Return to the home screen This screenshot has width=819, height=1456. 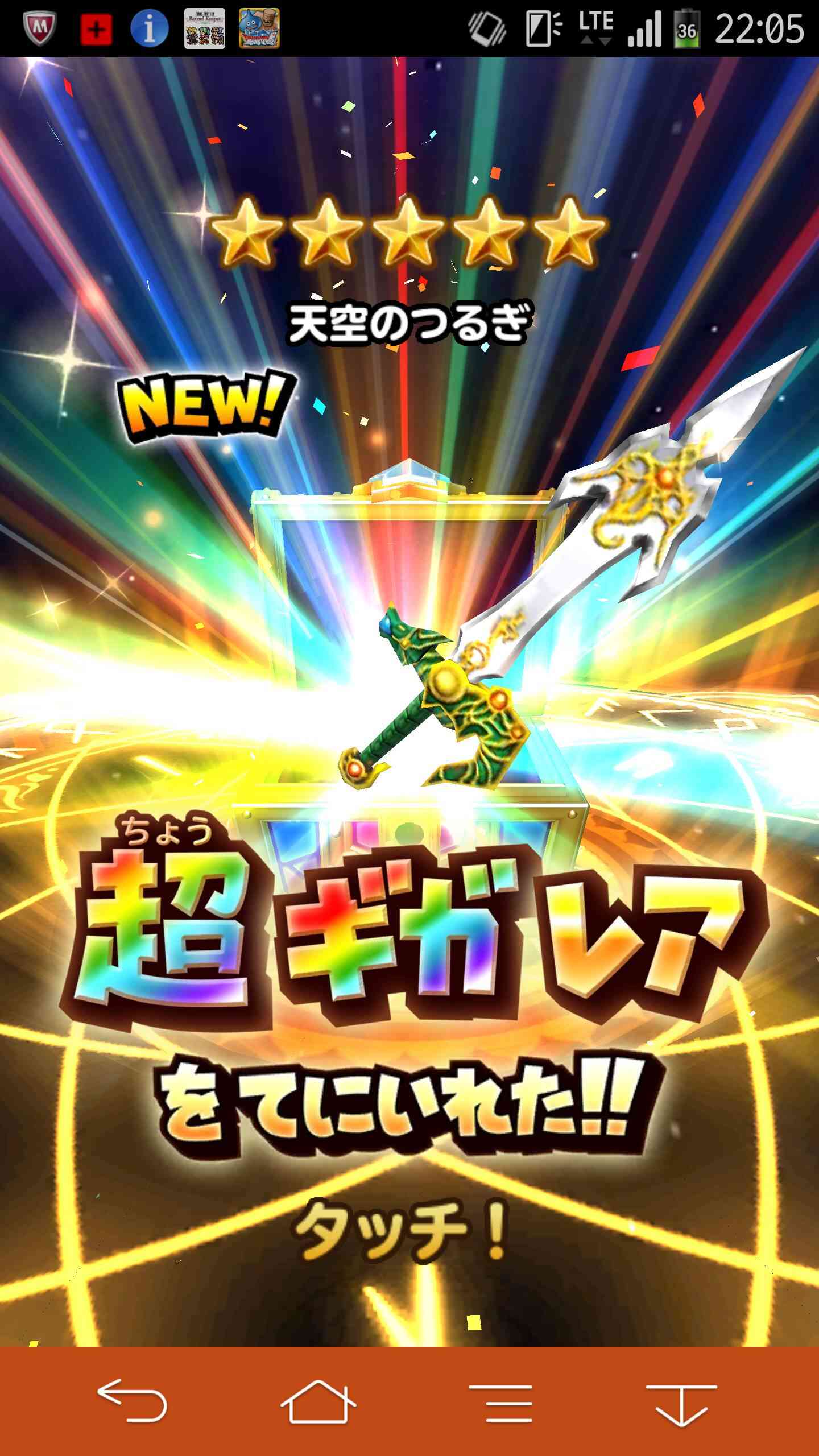click(318, 1401)
